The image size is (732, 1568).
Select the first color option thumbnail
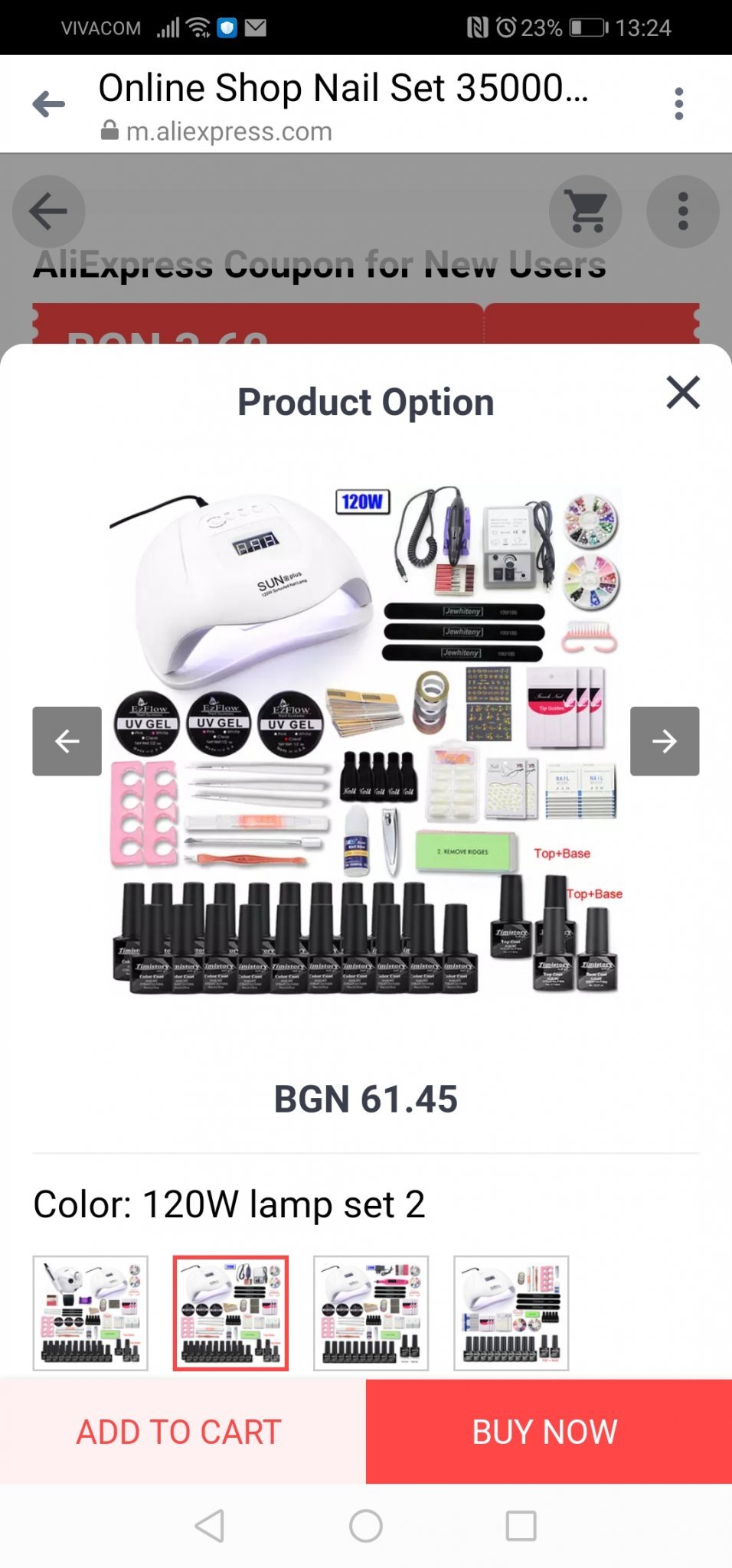coord(90,1312)
